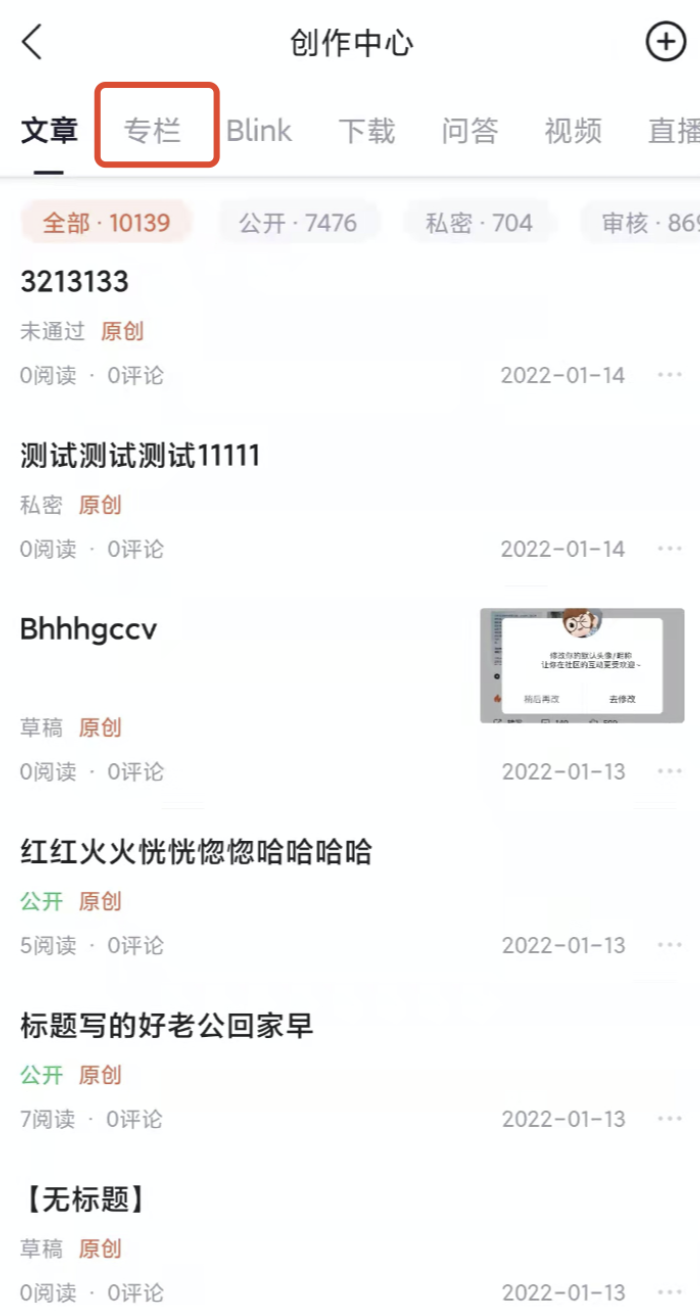
Task: Switch to the 视频 tab
Action: click(x=573, y=130)
